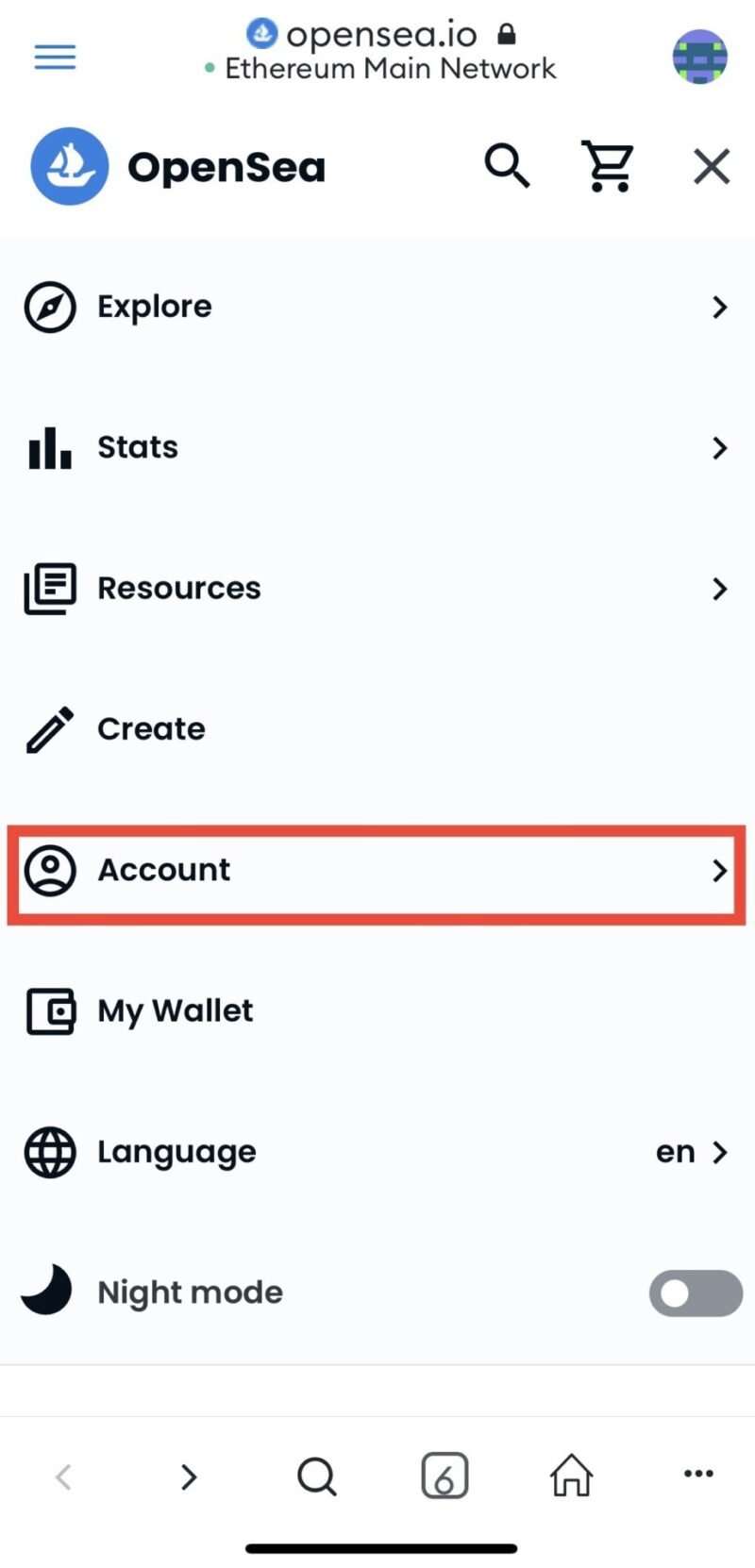Open the browser more options menu
This screenshot has height=1568, width=755.
pos(698,1474)
